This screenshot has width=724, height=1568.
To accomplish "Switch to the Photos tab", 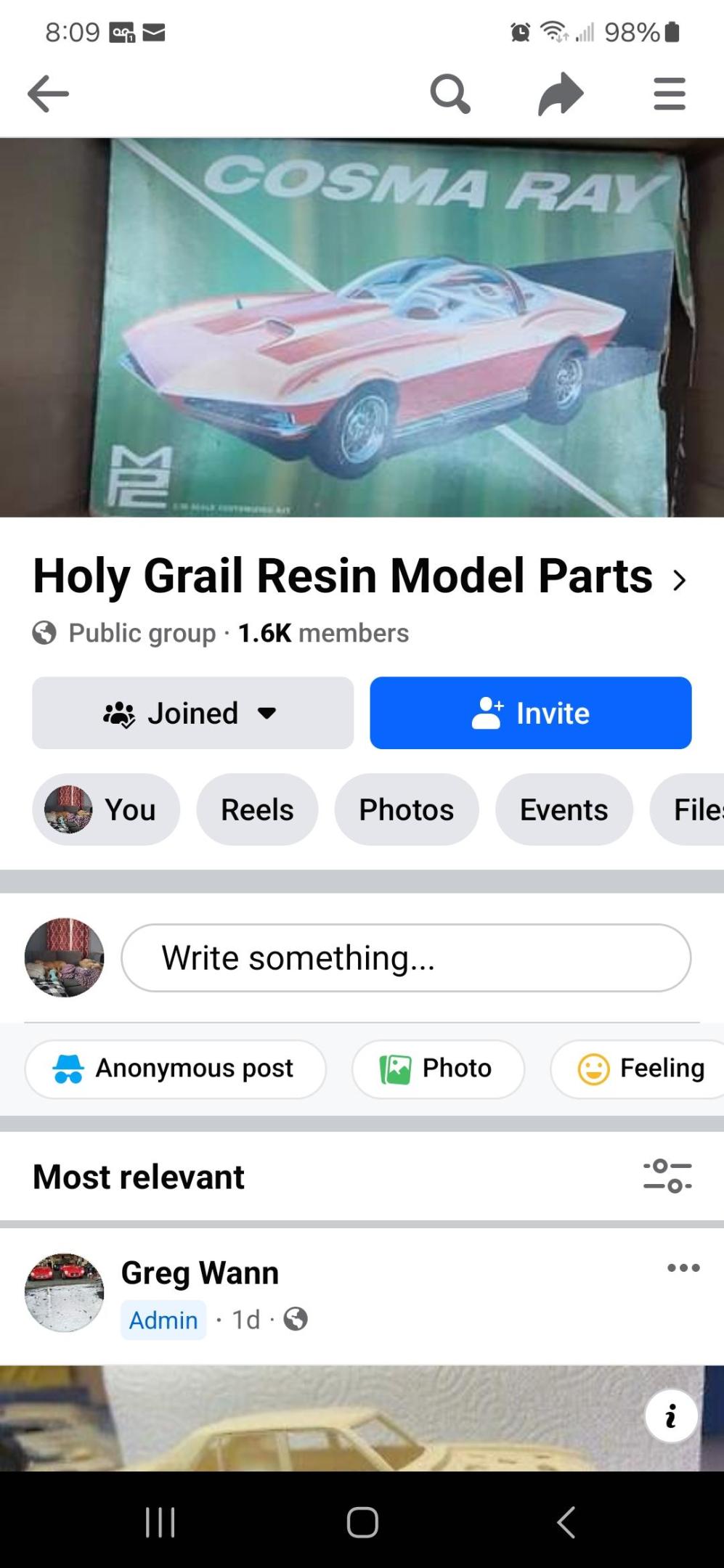I will 405,809.
